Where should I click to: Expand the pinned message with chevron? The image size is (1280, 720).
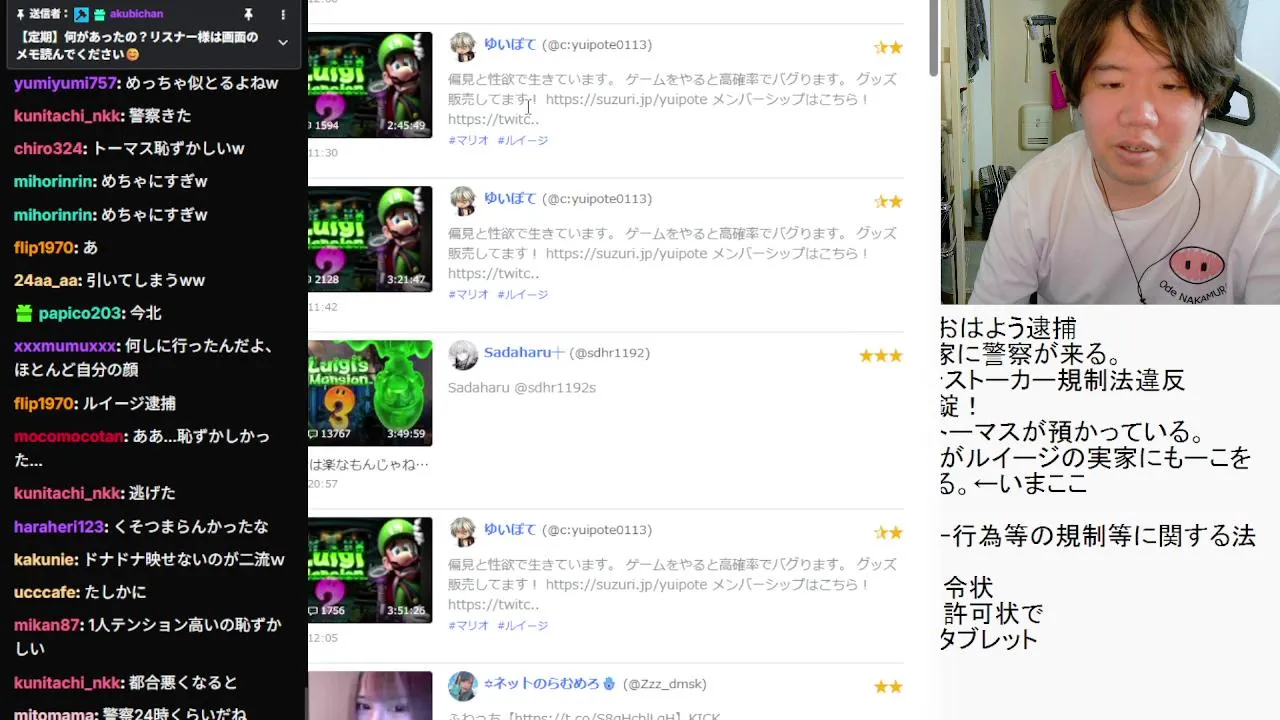click(x=283, y=42)
